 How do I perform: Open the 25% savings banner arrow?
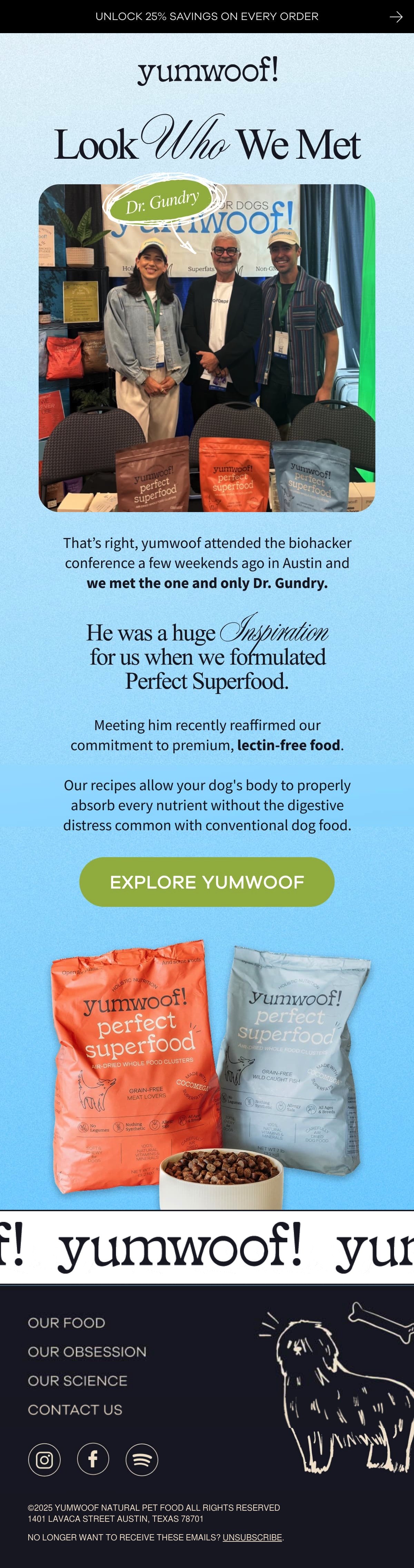[396, 17]
